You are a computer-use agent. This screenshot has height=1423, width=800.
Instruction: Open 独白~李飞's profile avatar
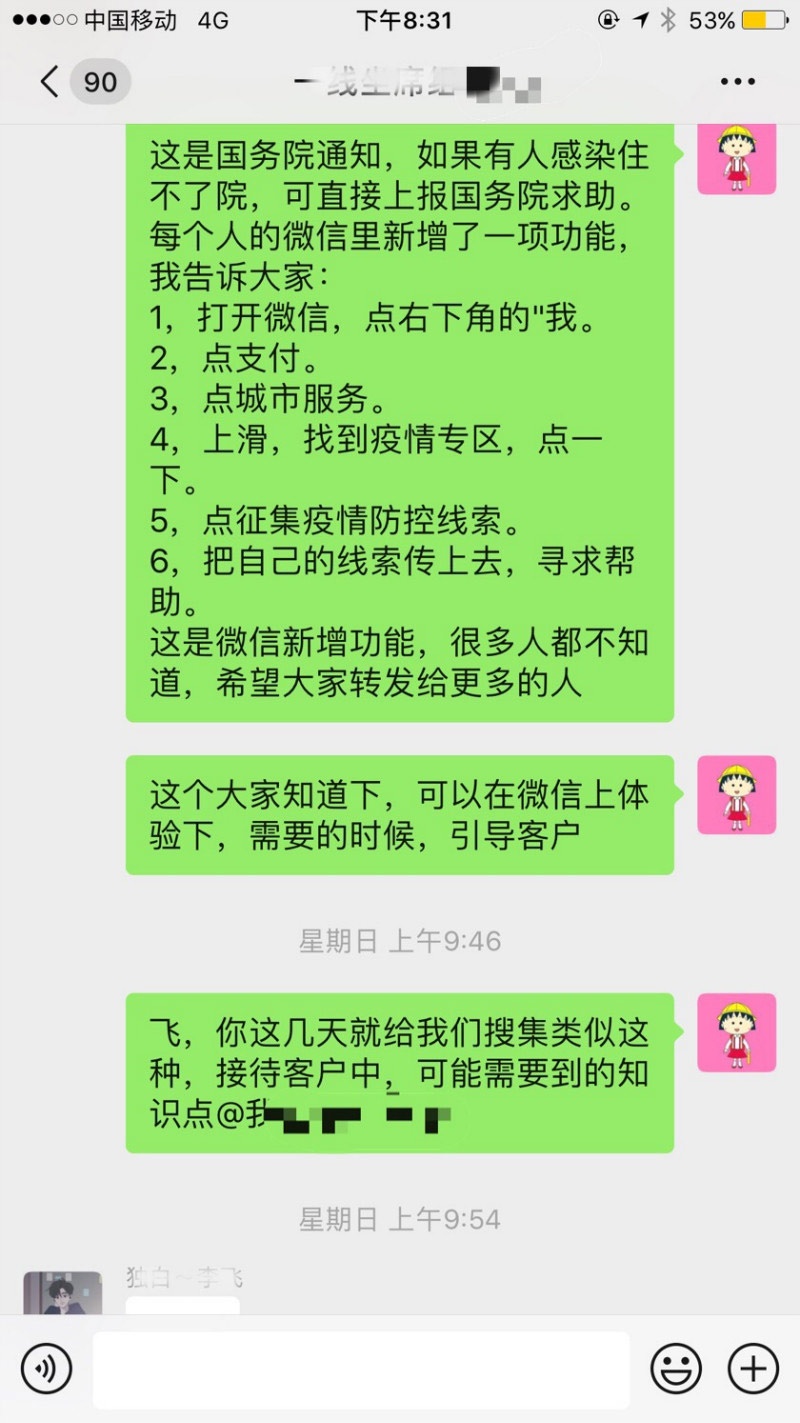[62, 1293]
